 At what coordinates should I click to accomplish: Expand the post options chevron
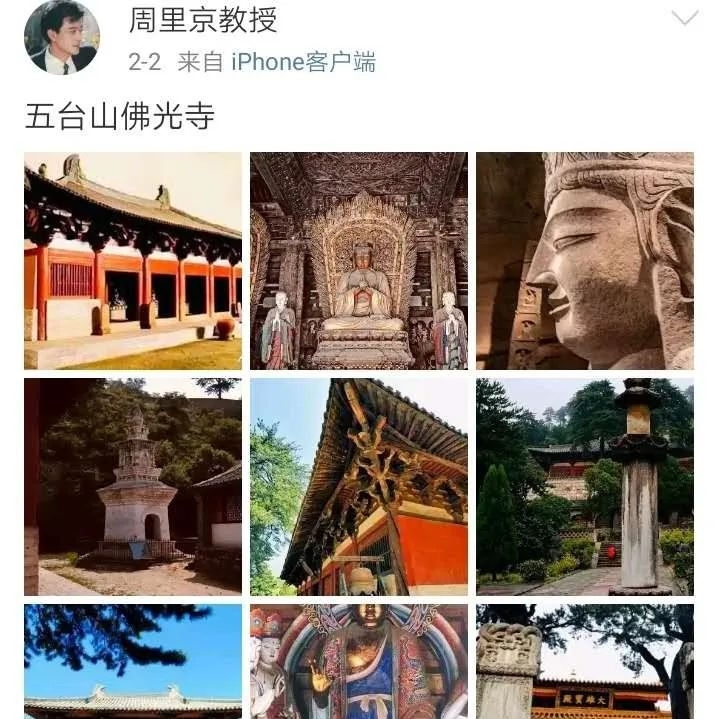[x=685, y=18]
